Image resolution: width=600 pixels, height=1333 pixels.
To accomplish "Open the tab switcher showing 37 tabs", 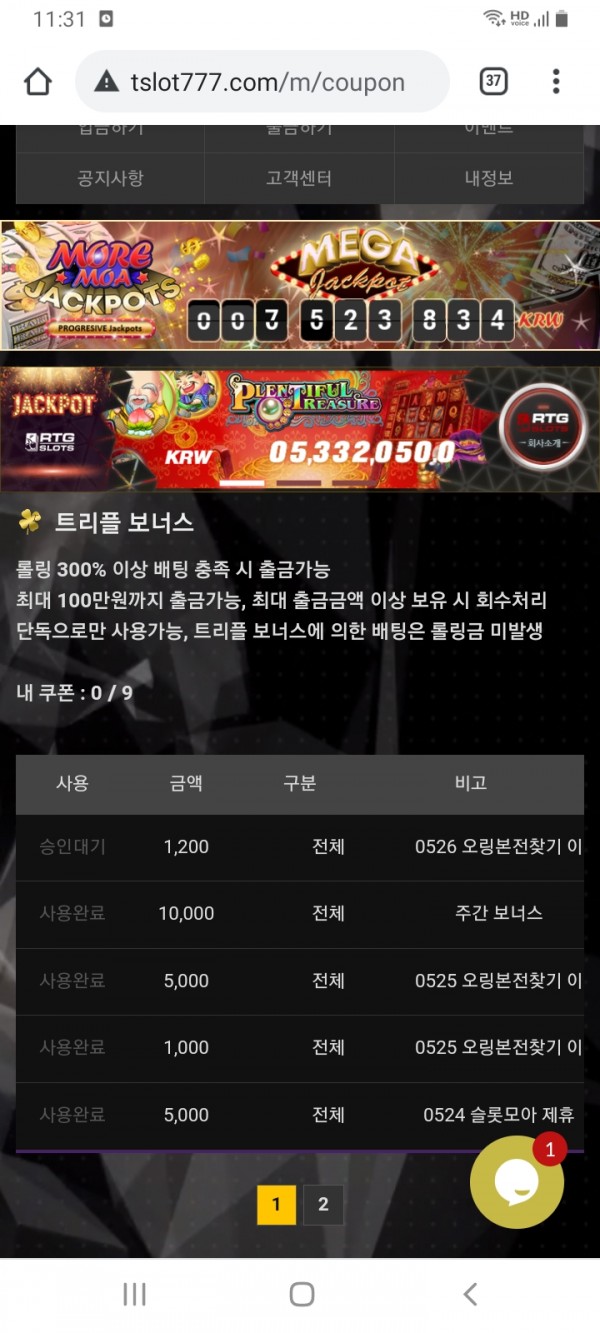I will tap(493, 81).
